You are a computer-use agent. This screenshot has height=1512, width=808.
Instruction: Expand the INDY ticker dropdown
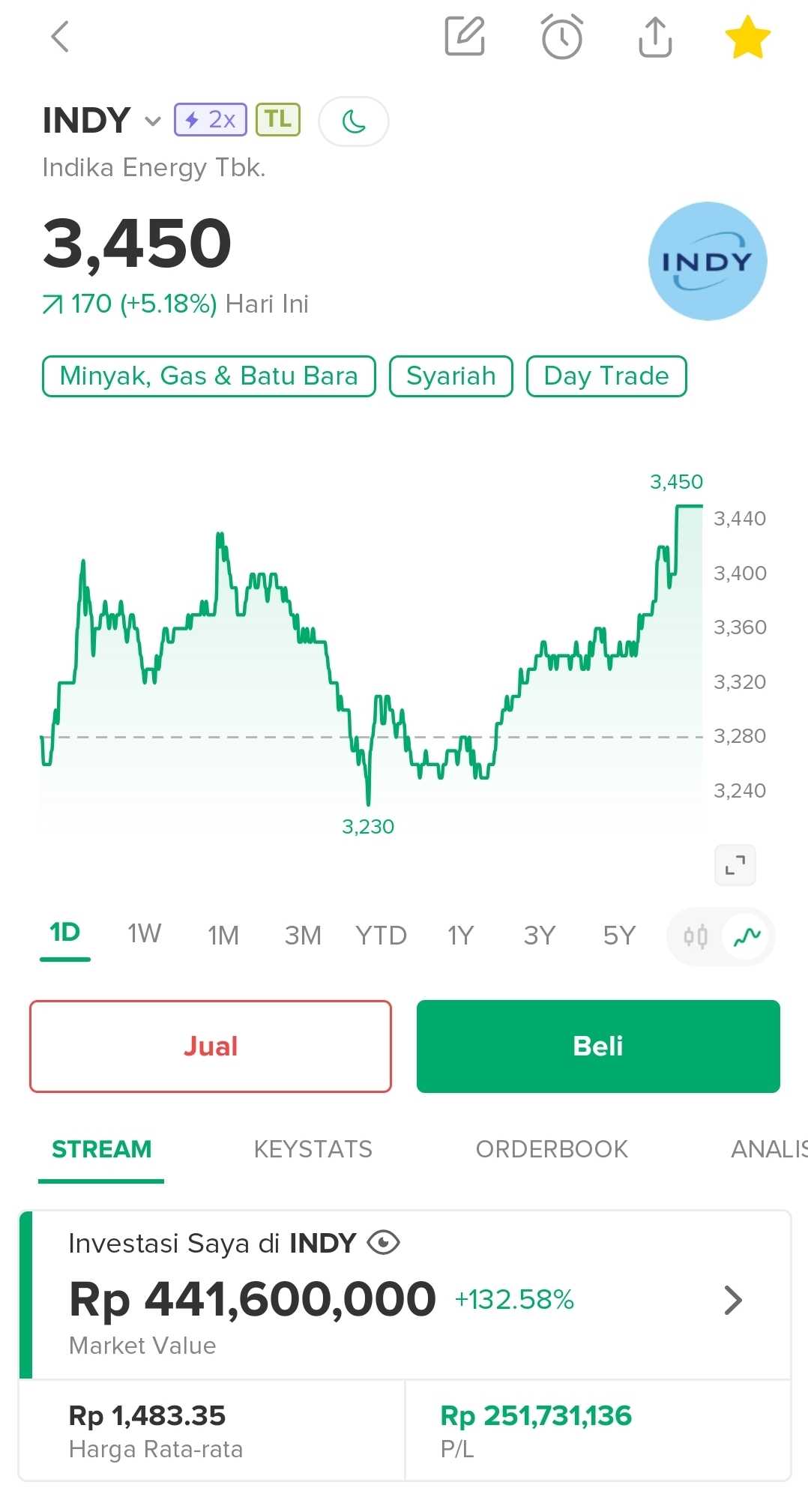coord(153,121)
